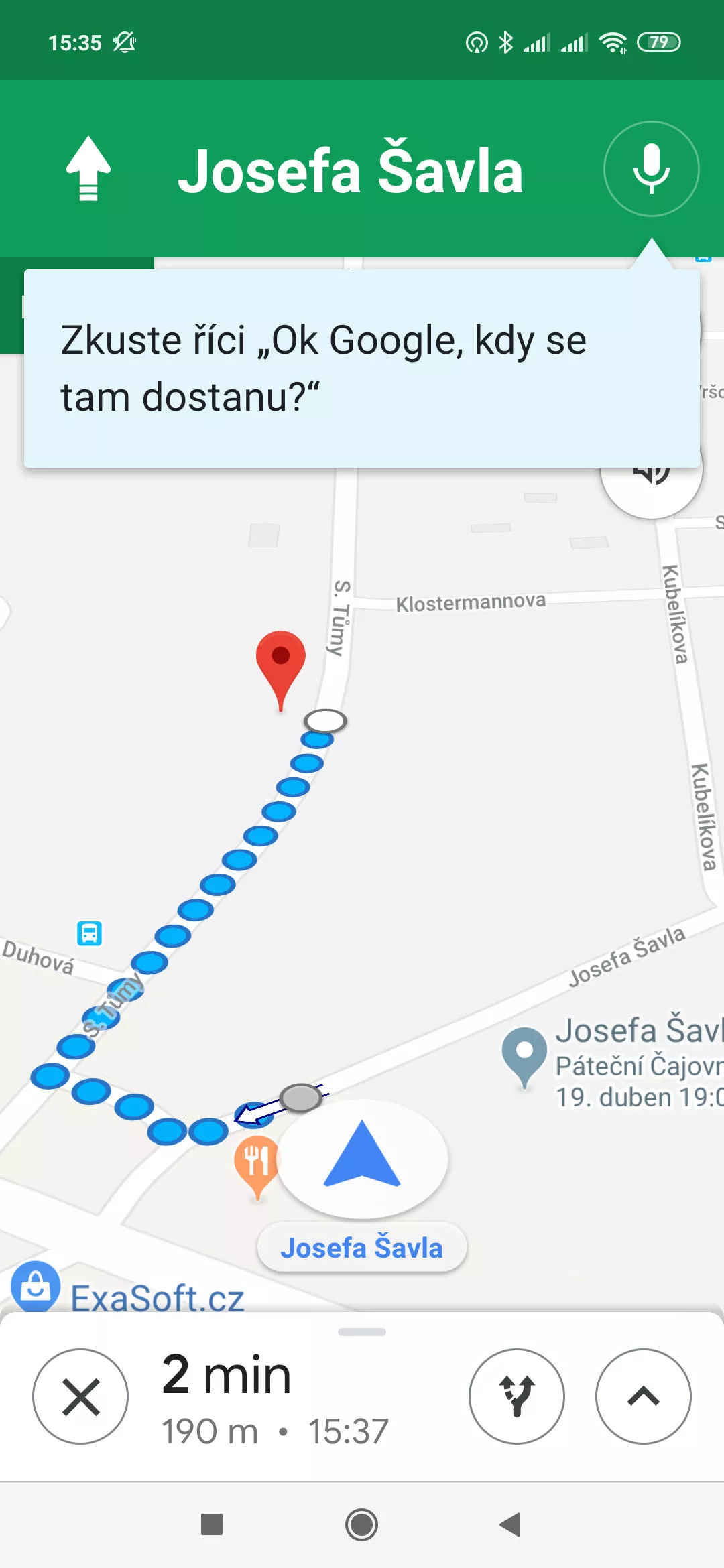Image resolution: width=724 pixels, height=1568 pixels.
Task: Open the ExaSoft.cz shop marker
Action: pos(36,1285)
